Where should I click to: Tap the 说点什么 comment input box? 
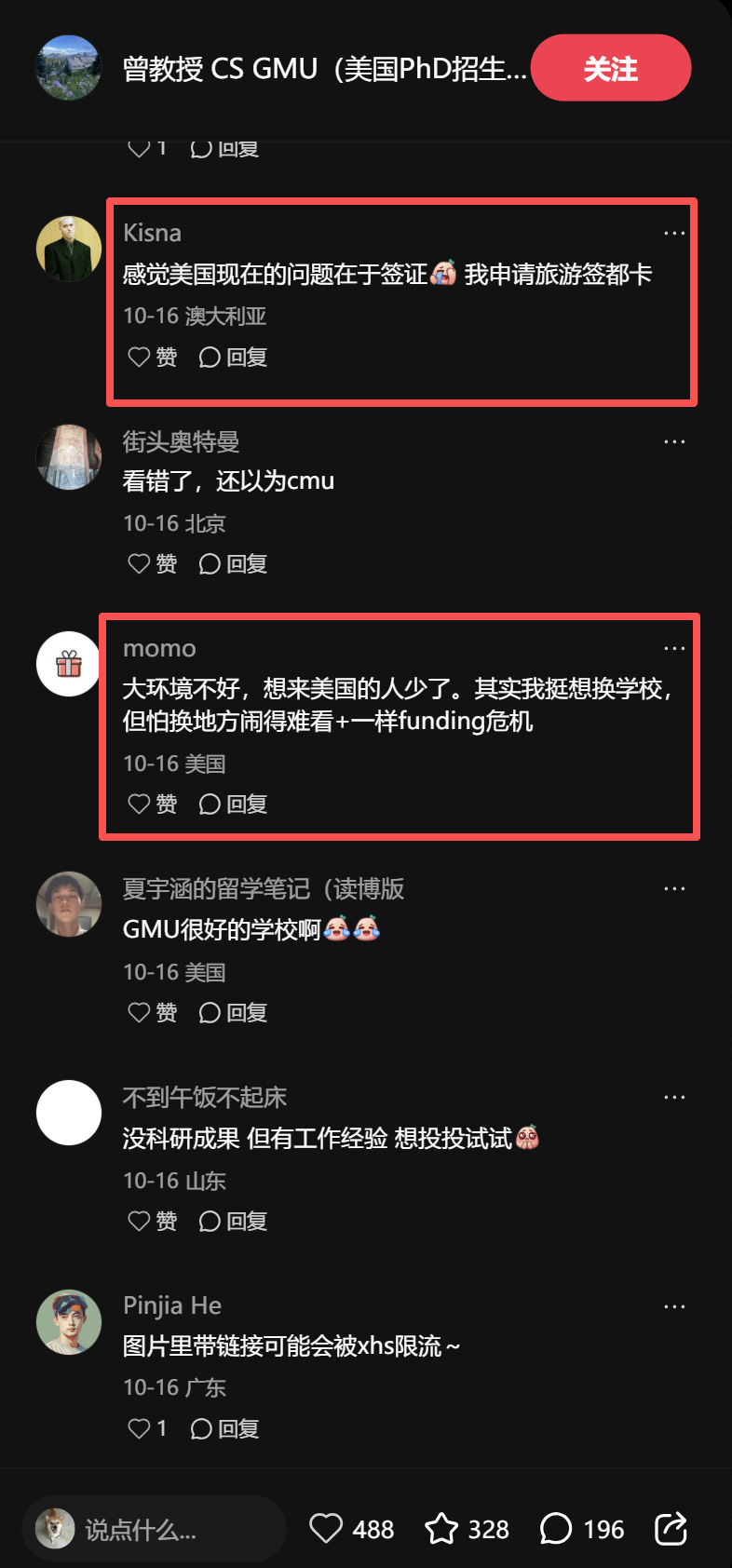(154, 1529)
